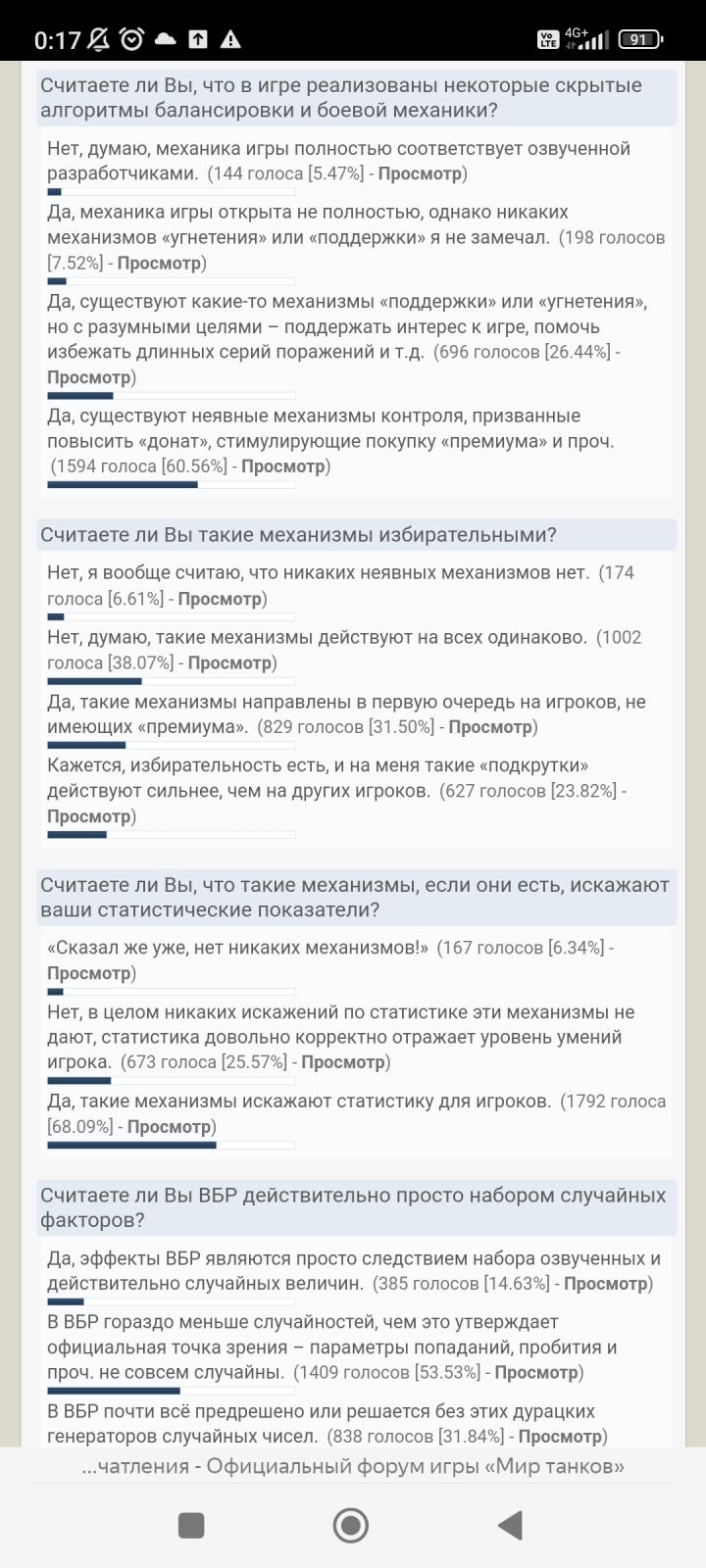The image size is (706, 1568).
Task: Open Просмотр link for 144 голоса option
Action: point(419,174)
